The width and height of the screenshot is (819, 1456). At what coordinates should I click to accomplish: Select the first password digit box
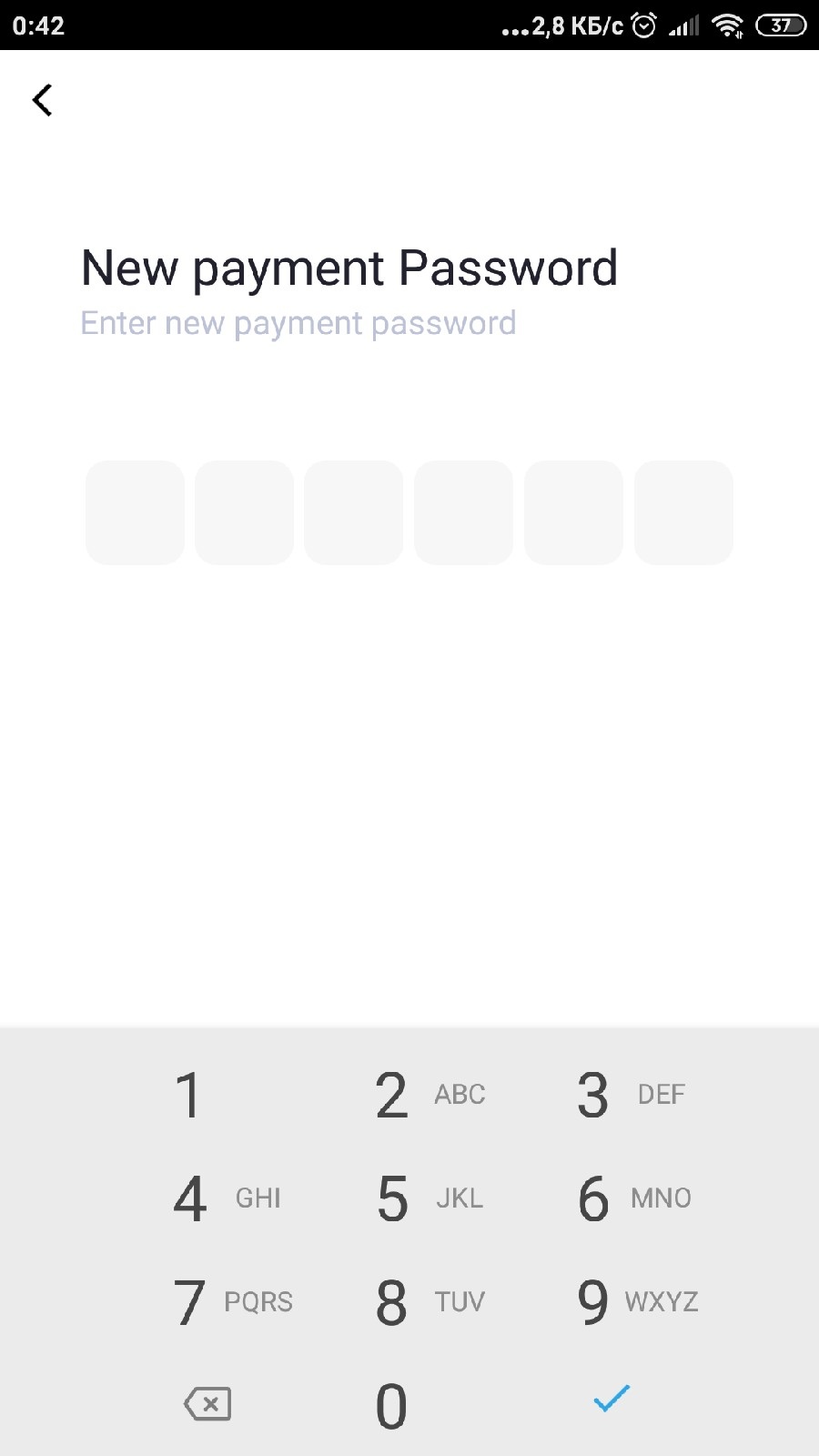[x=135, y=512]
